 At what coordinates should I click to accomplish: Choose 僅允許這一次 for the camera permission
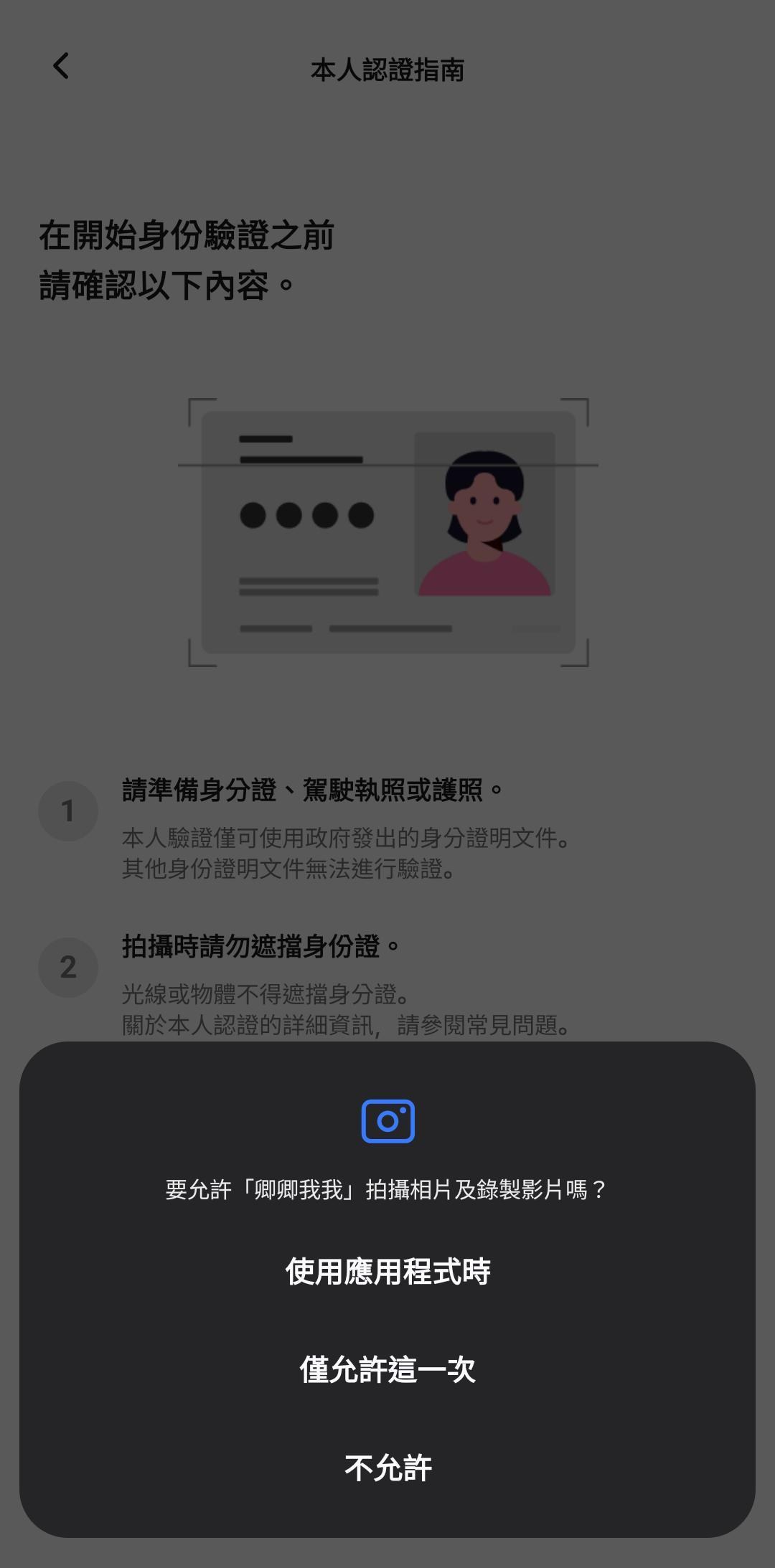pos(387,1370)
